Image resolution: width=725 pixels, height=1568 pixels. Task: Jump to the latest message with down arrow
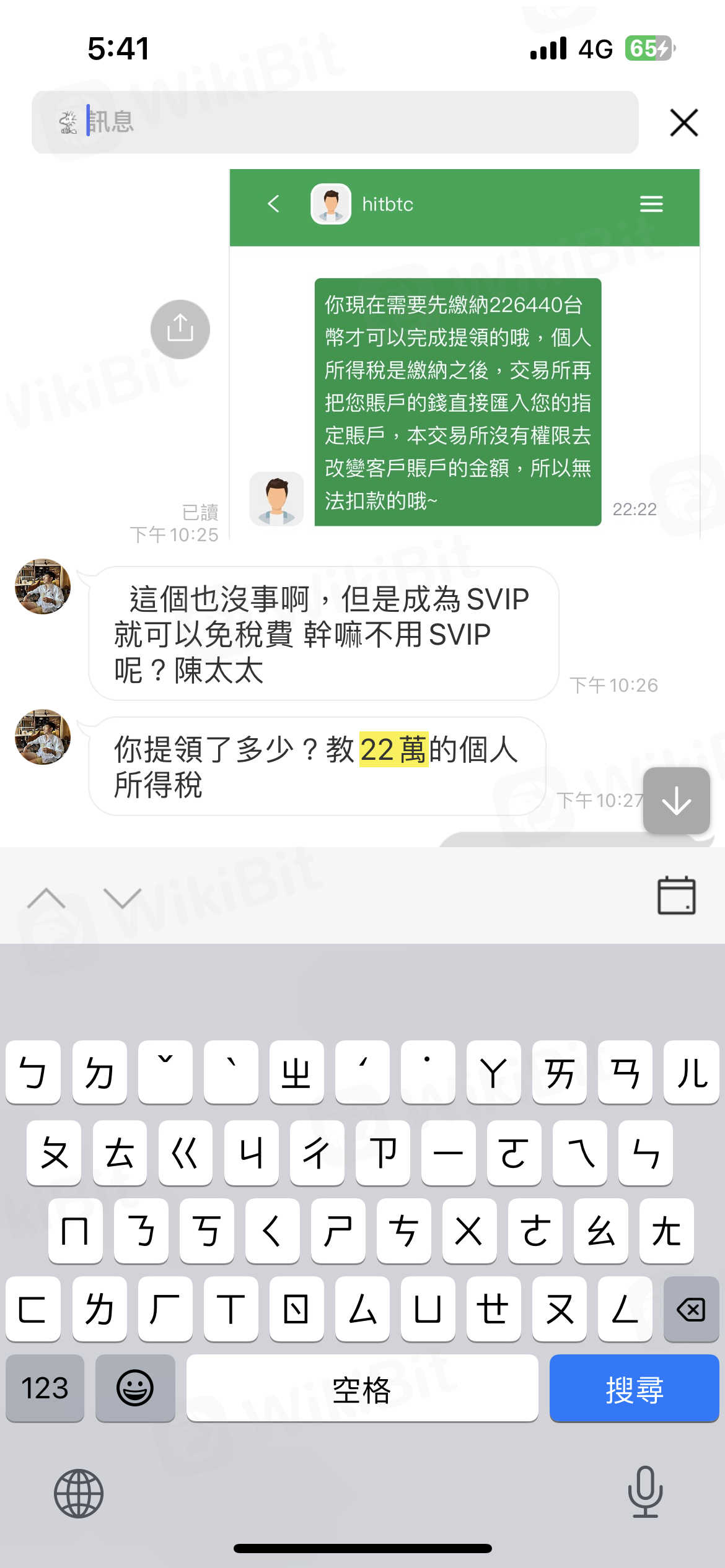(x=676, y=801)
